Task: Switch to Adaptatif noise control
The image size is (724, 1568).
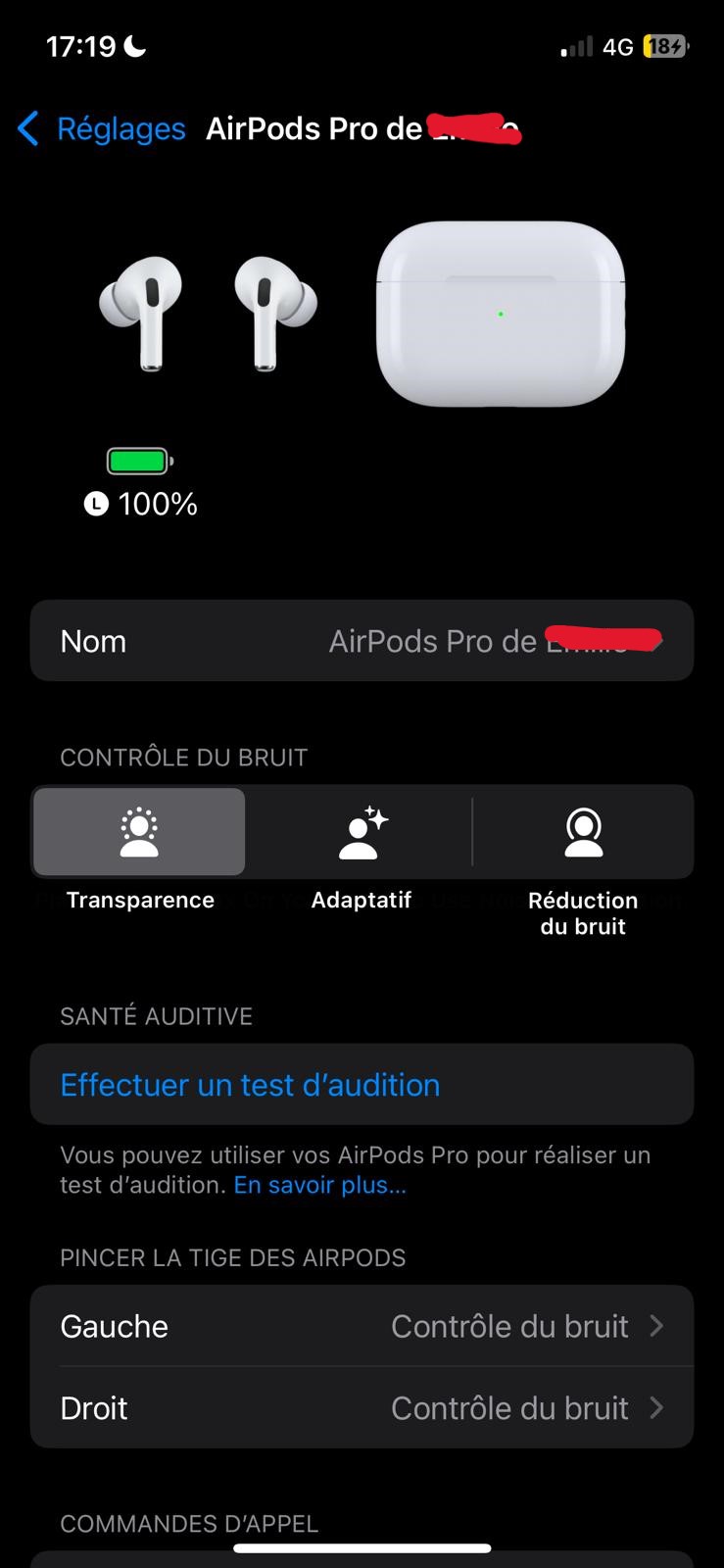Action: (362, 833)
